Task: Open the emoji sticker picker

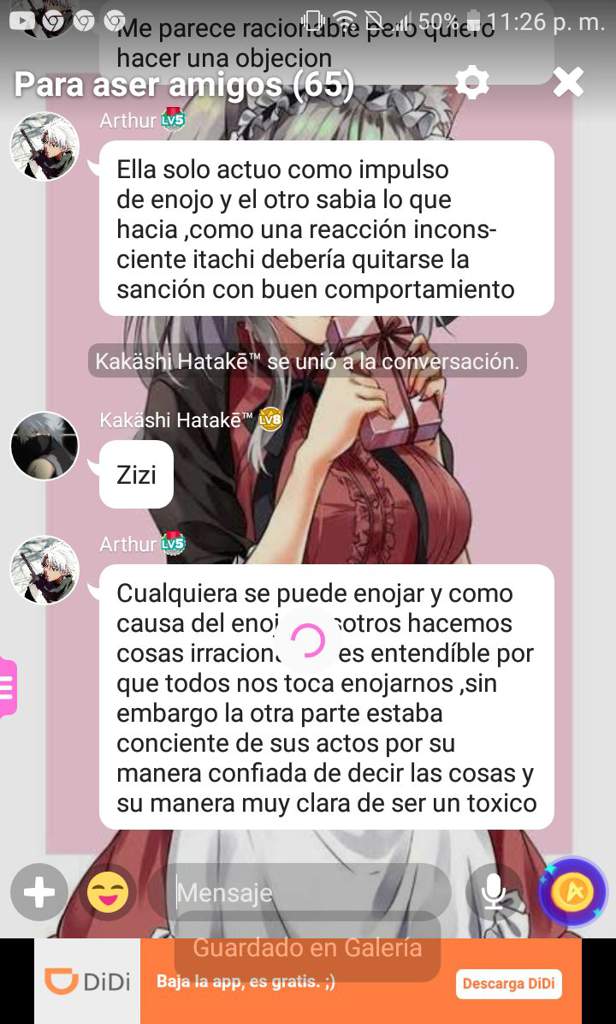Action: tap(107, 892)
